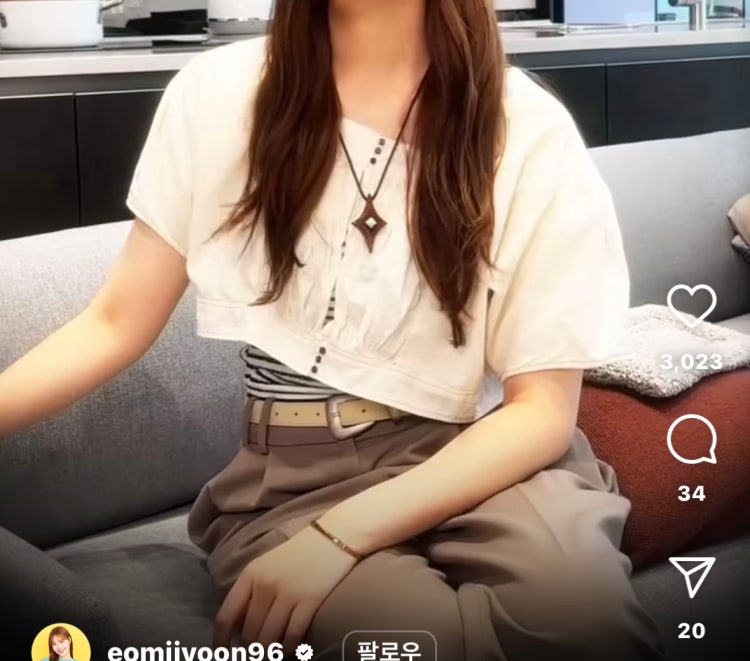The image size is (750, 661).
Task: Tap the 팔로우 button to follow
Action: (389, 650)
